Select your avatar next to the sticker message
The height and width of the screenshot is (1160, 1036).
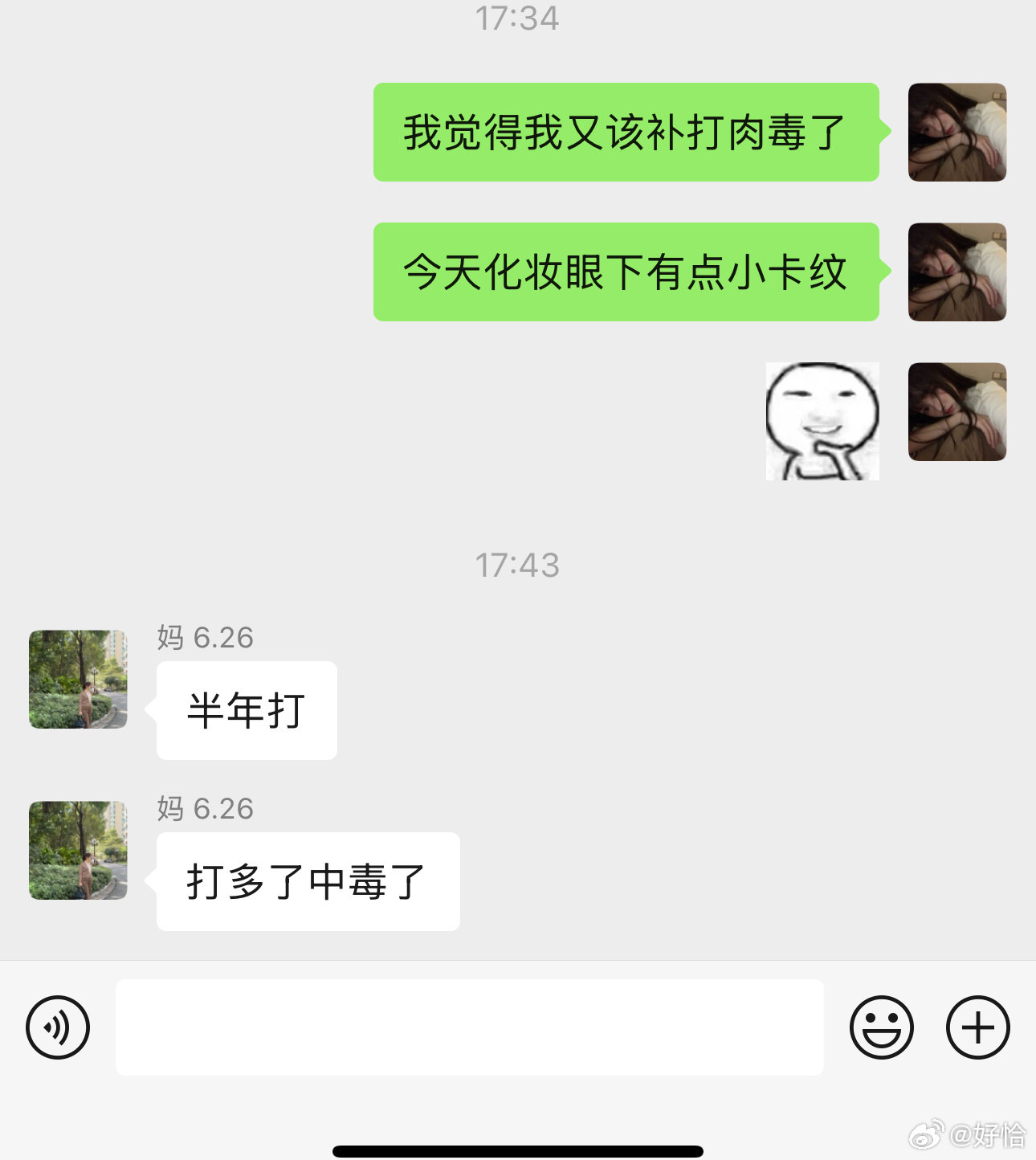point(956,411)
